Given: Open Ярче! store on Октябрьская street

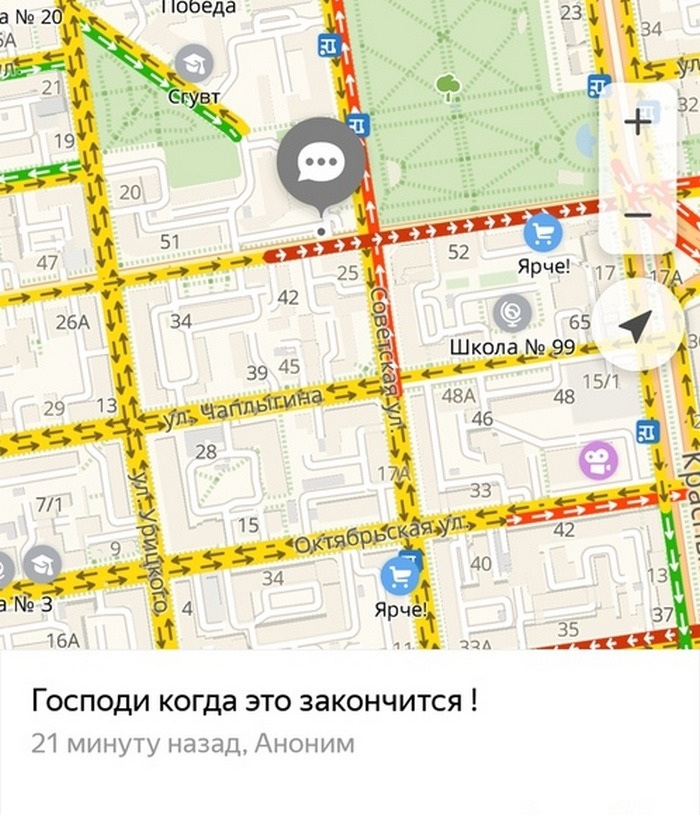Looking at the screenshot, I should pos(400,575).
